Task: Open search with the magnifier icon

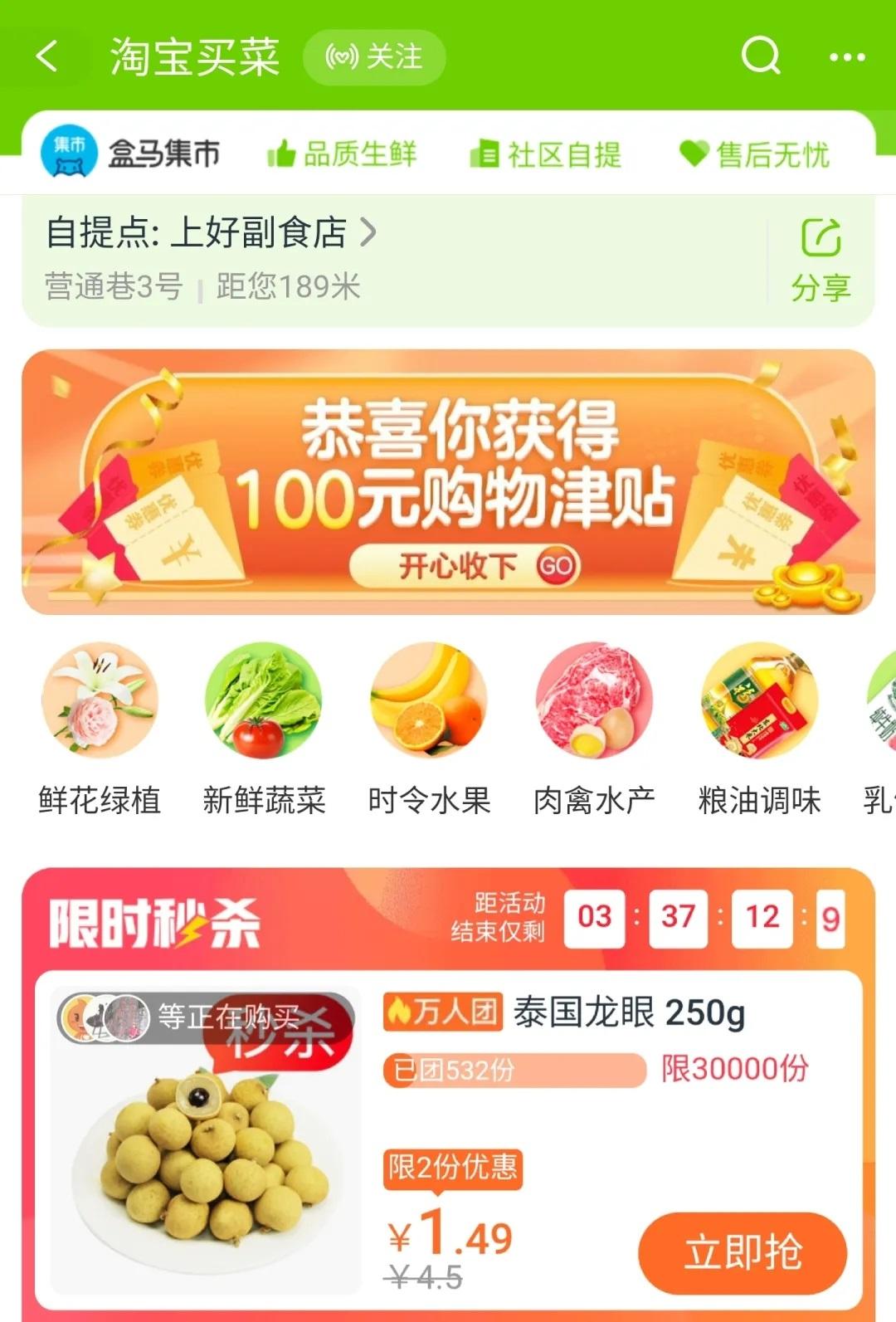Action: 759,56
